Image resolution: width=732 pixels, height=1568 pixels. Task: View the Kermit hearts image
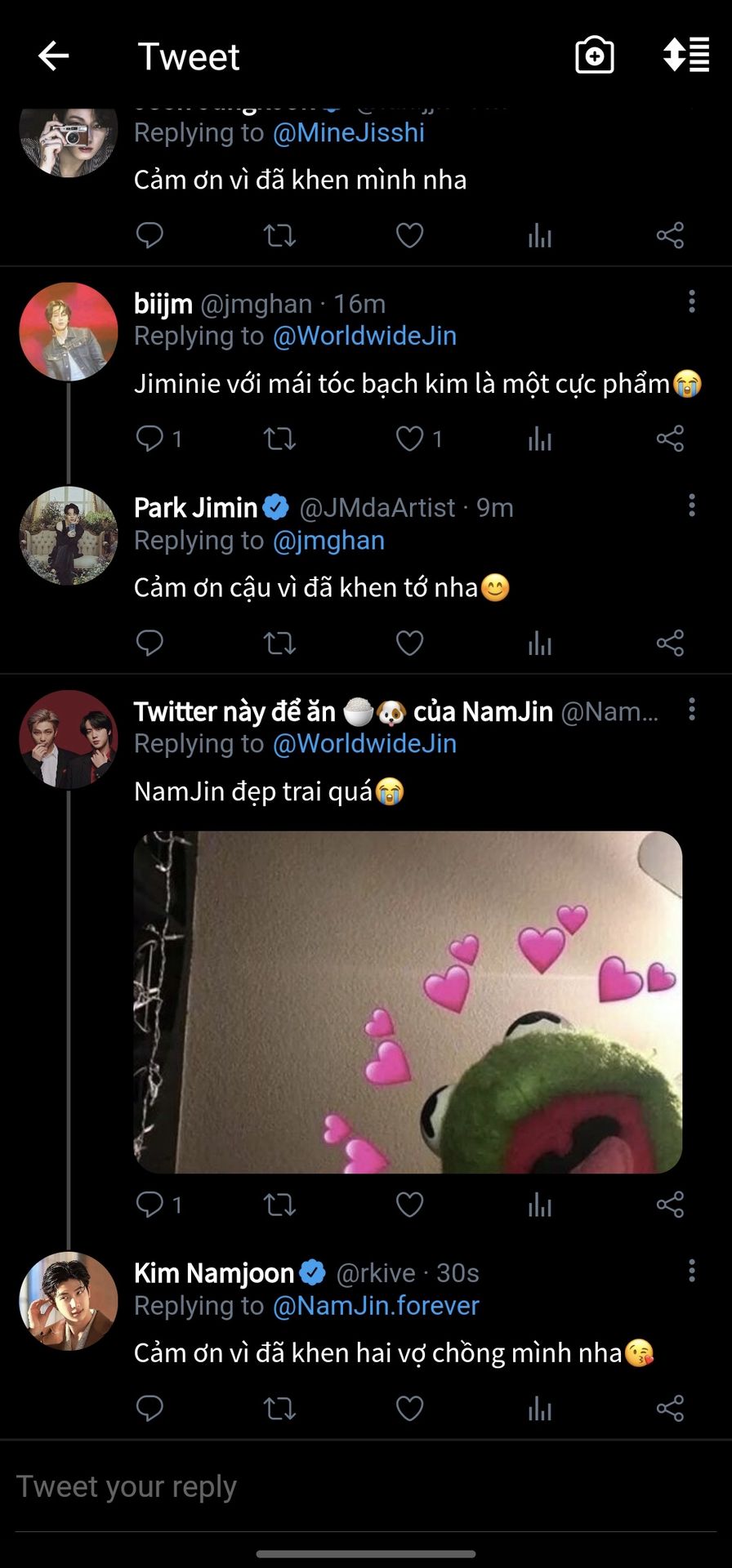[408, 1002]
